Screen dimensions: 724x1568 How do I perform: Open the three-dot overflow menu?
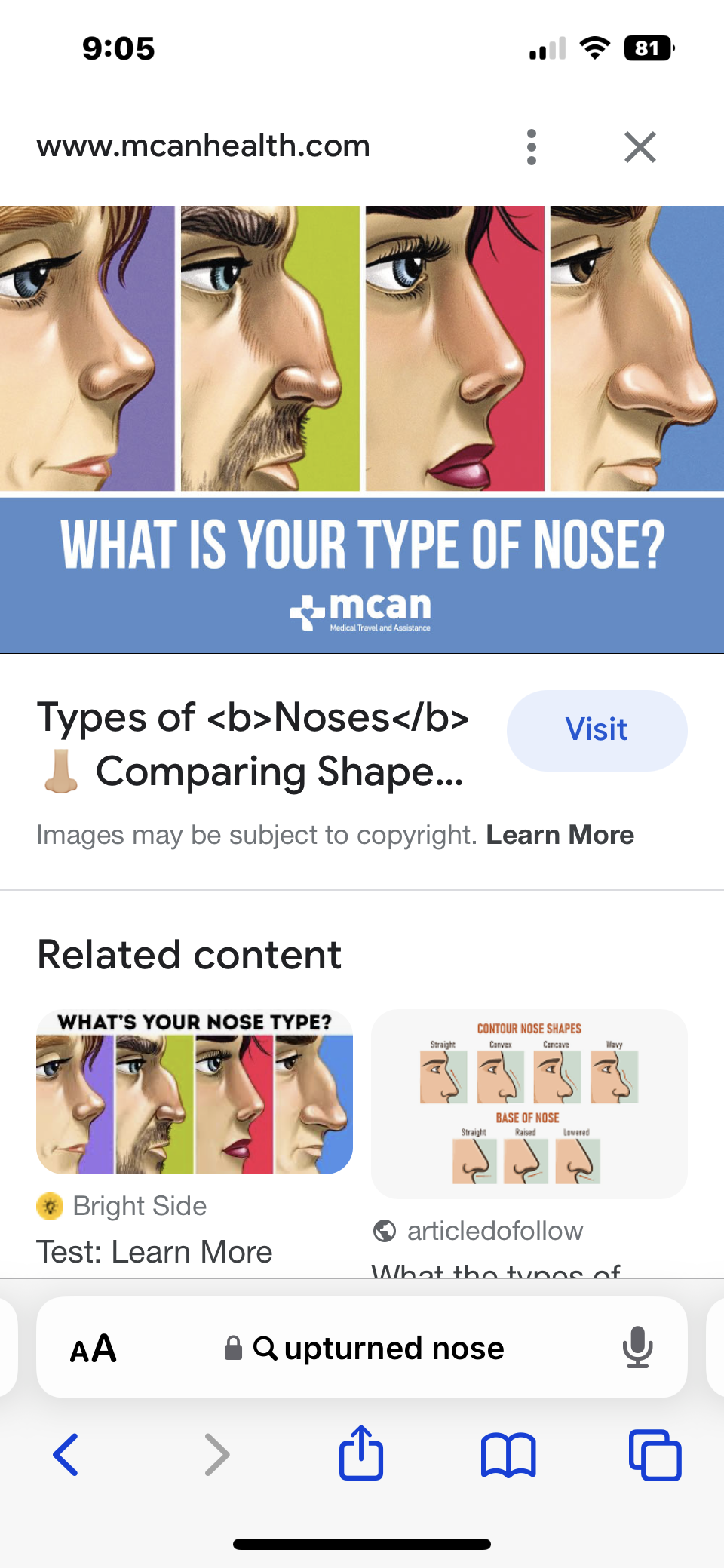[x=532, y=147]
